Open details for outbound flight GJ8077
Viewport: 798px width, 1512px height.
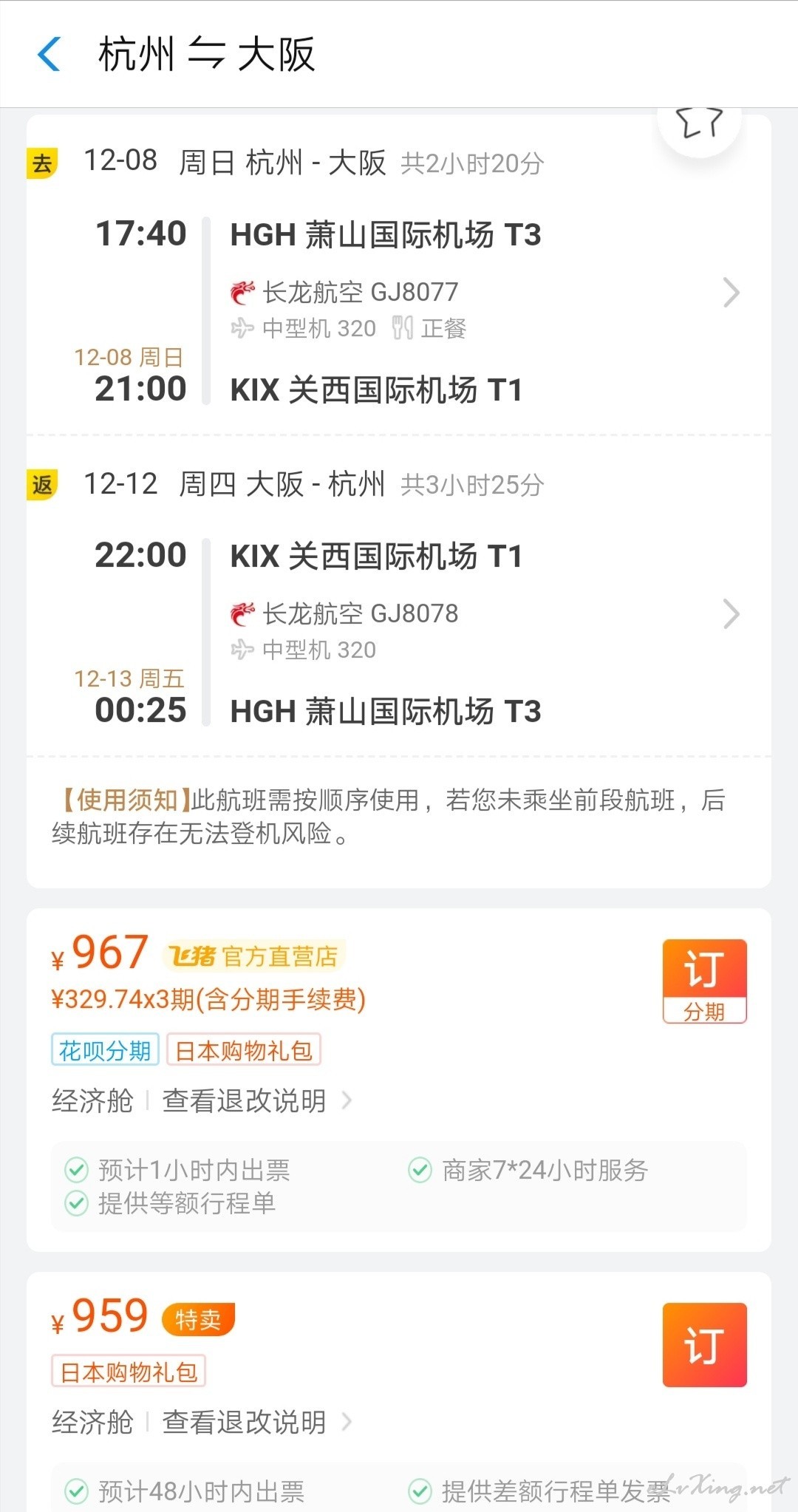click(x=731, y=293)
